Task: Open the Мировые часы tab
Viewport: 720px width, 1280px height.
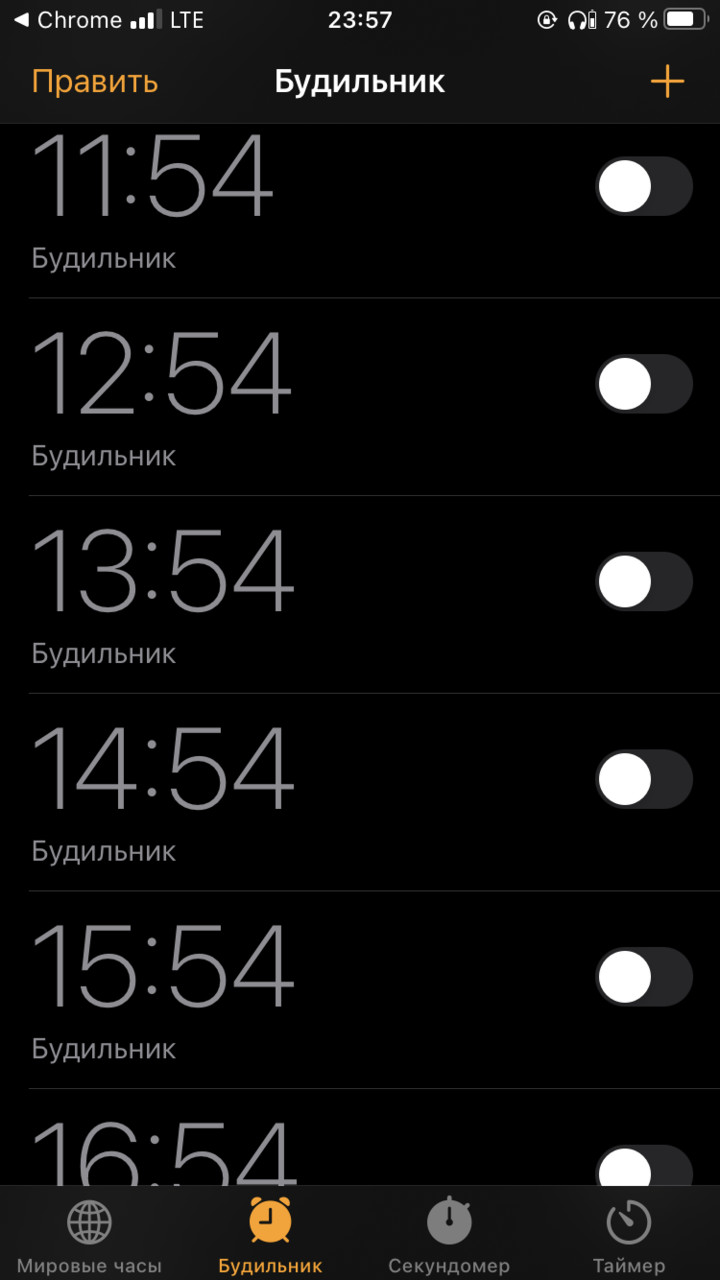Action: (x=89, y=1235)
